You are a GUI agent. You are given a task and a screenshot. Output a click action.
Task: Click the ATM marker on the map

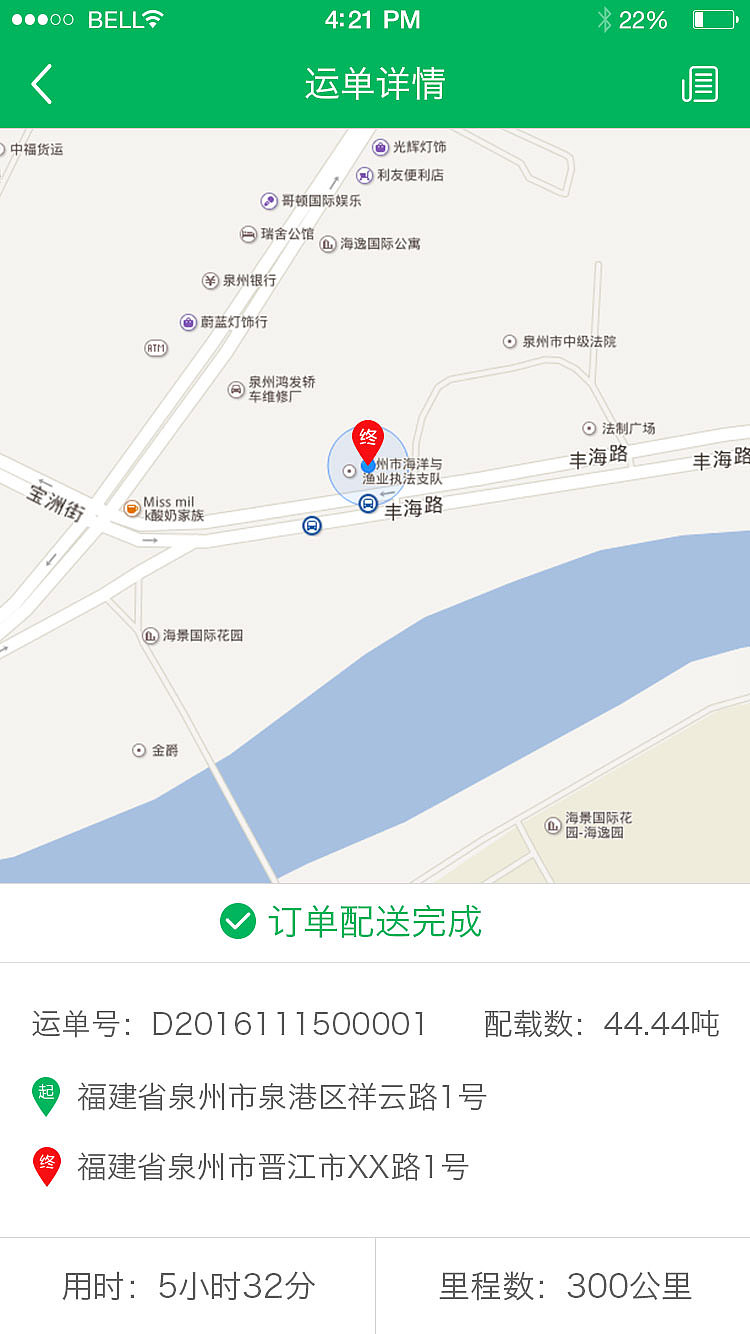tap(155, 347)
